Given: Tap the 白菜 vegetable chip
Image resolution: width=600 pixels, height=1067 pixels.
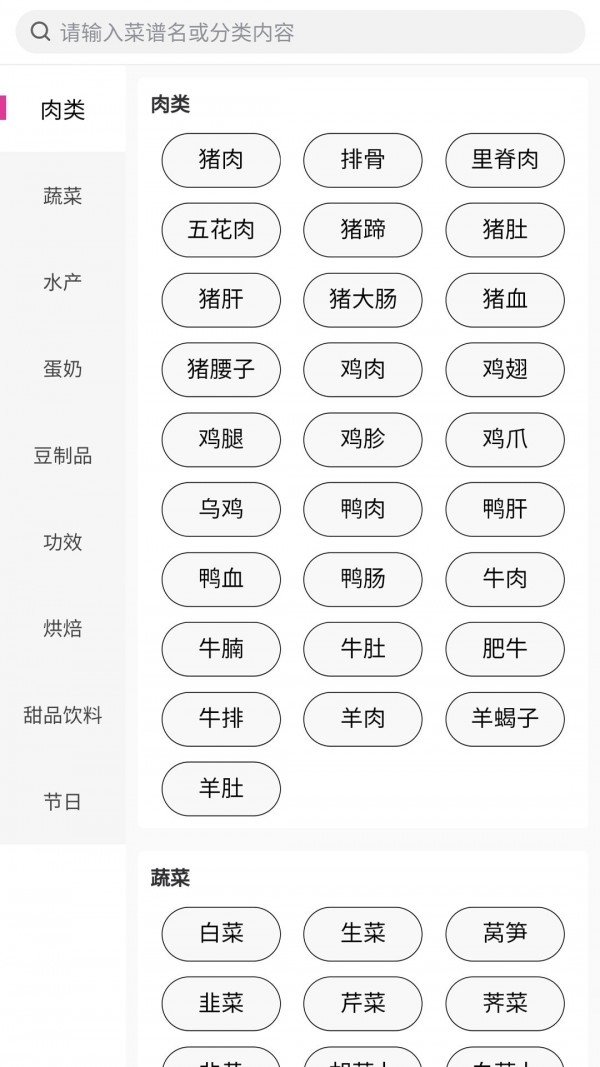Looking at the screenshot, I should coord(221,934).
